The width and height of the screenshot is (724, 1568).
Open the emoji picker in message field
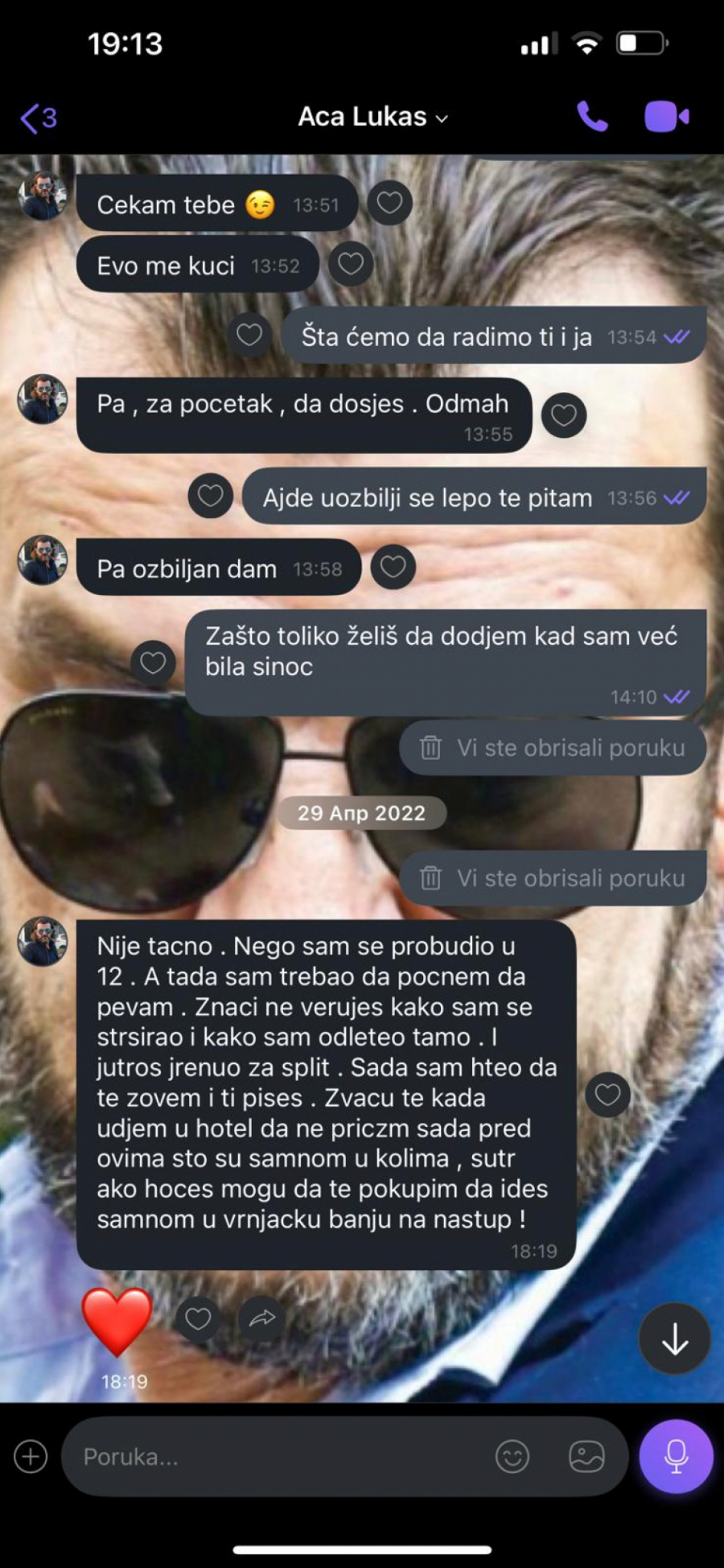[512, 1457]
